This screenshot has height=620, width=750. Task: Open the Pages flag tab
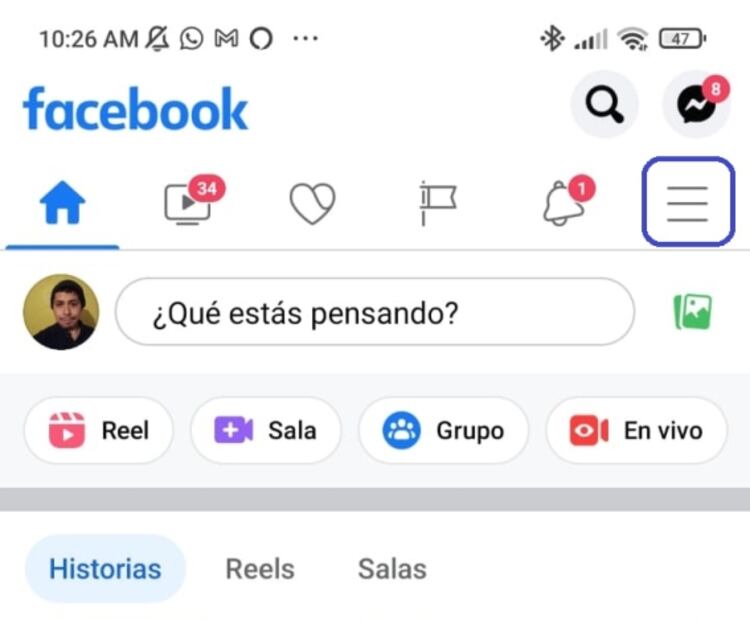tap(437, 204)
